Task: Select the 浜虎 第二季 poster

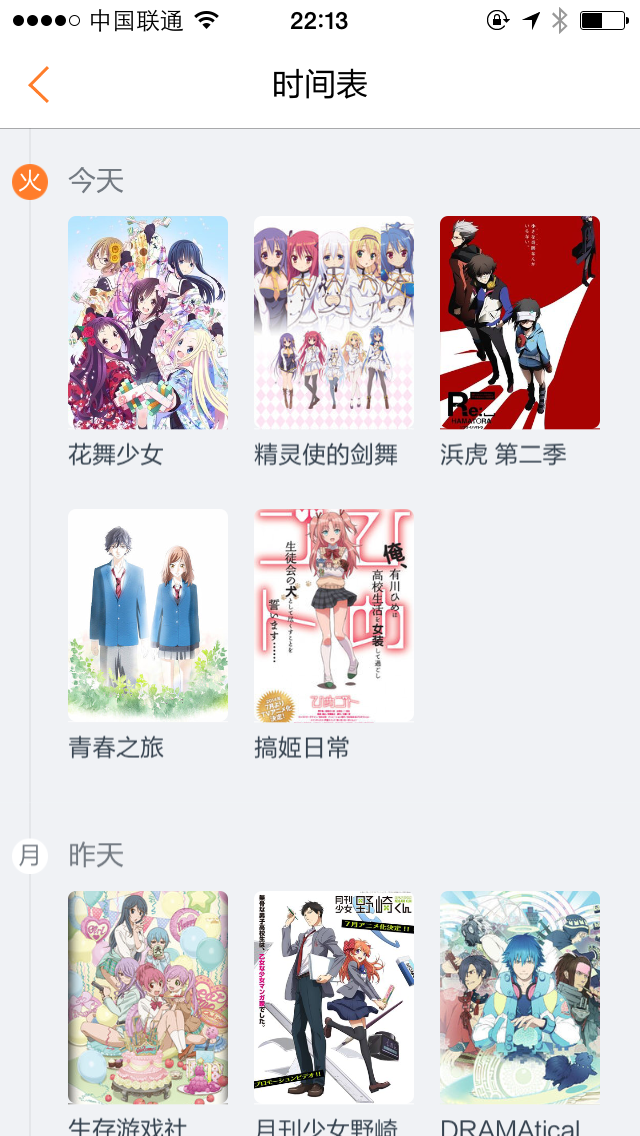Action: click(x=520, y=323)
